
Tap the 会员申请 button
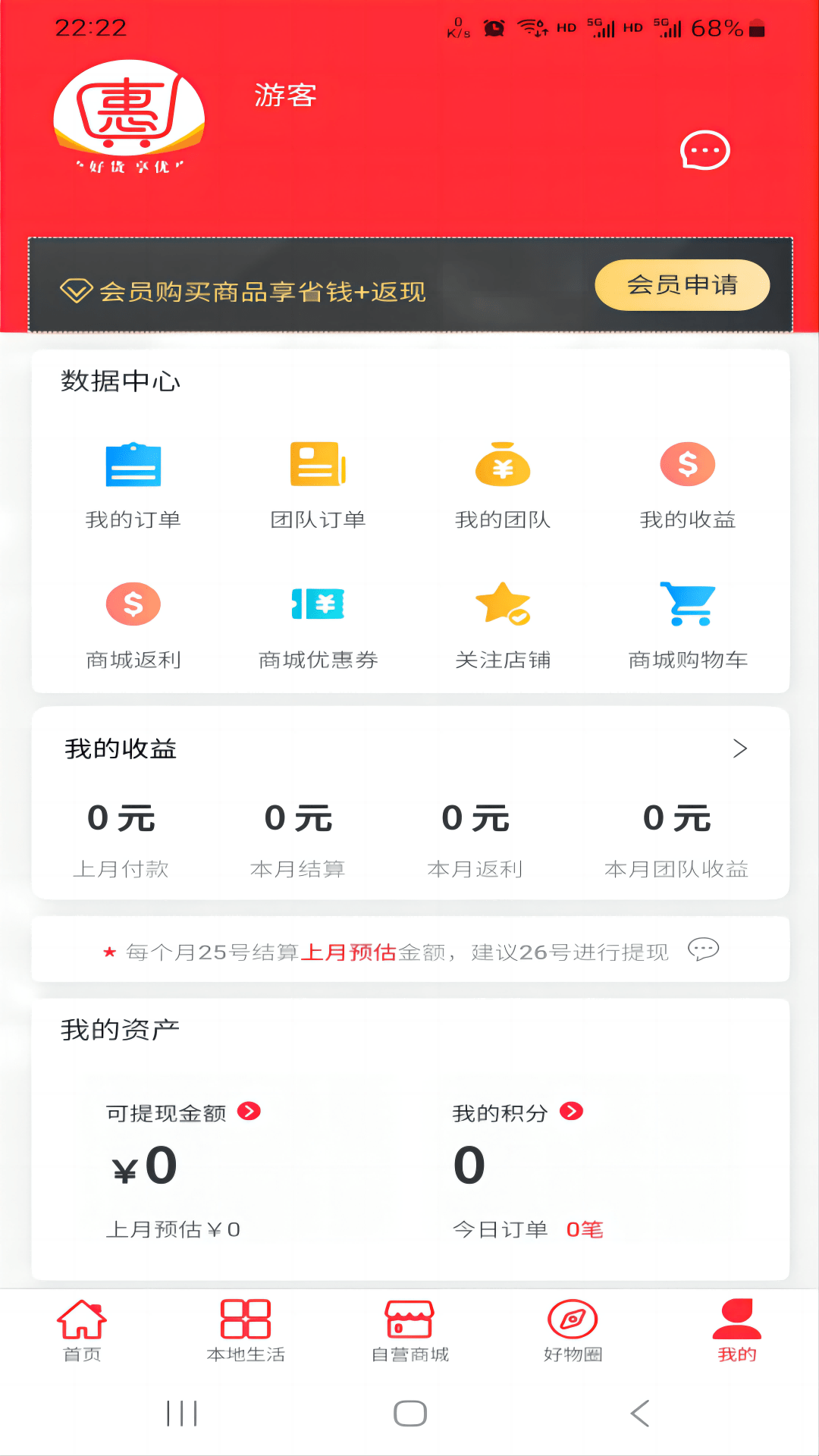[x=682, y=285]
